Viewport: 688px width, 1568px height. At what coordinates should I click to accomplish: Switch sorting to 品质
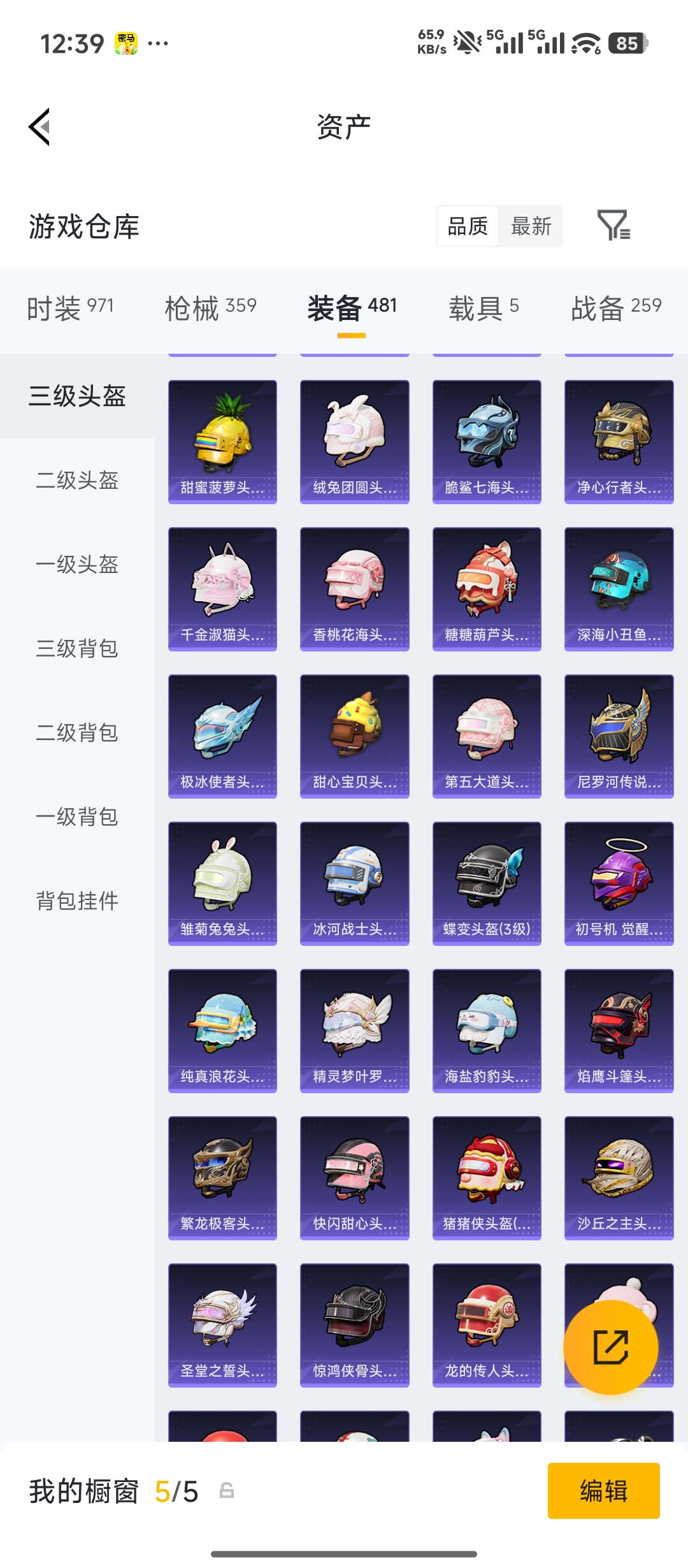tap(468, 226)
